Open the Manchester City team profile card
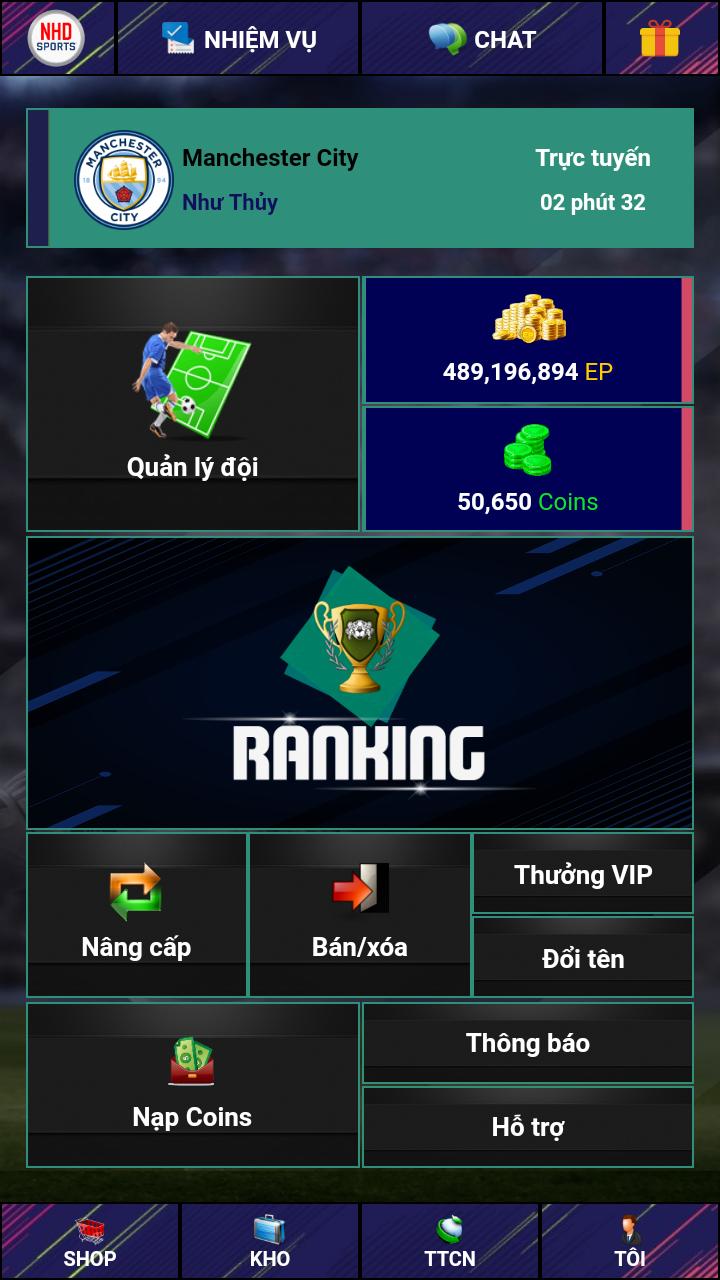 360,178
